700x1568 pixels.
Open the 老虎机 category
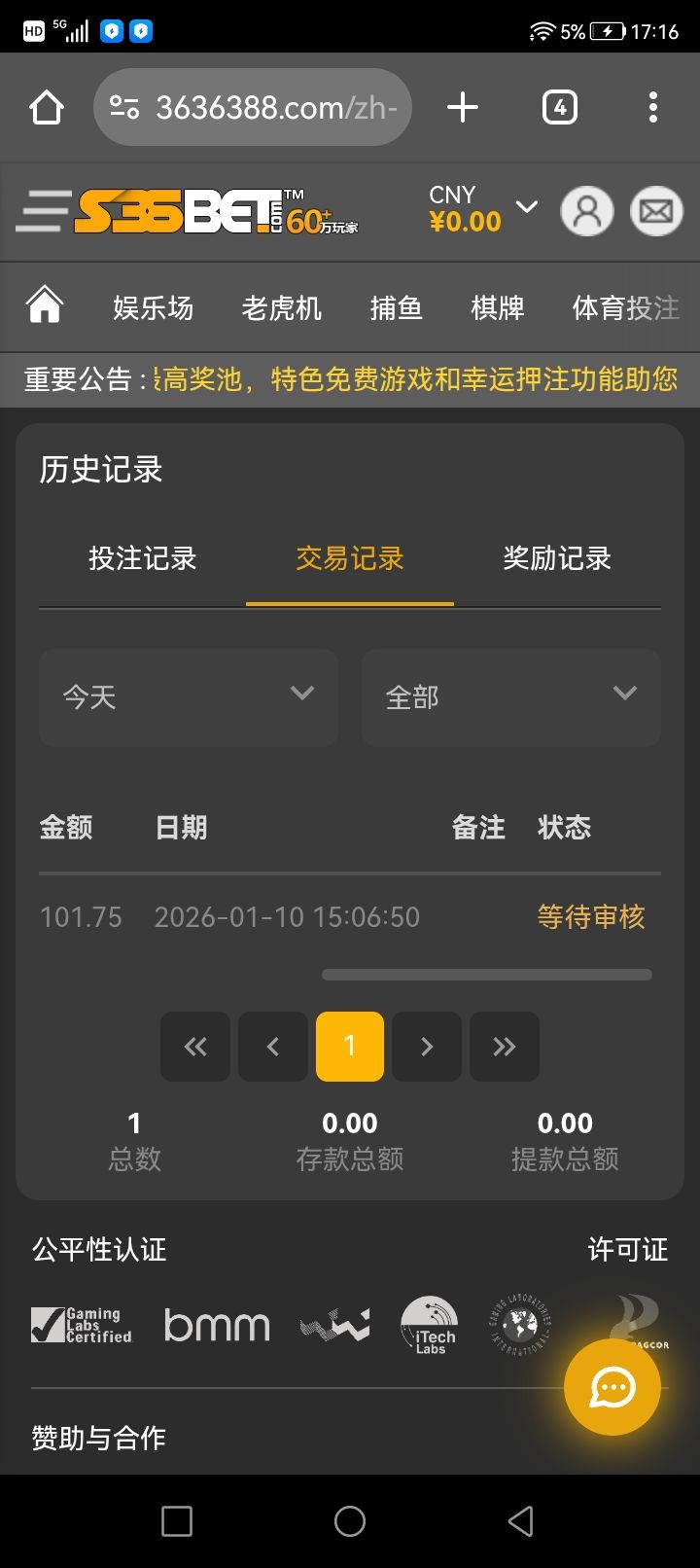pyautogui.click(x=281, y=308)
